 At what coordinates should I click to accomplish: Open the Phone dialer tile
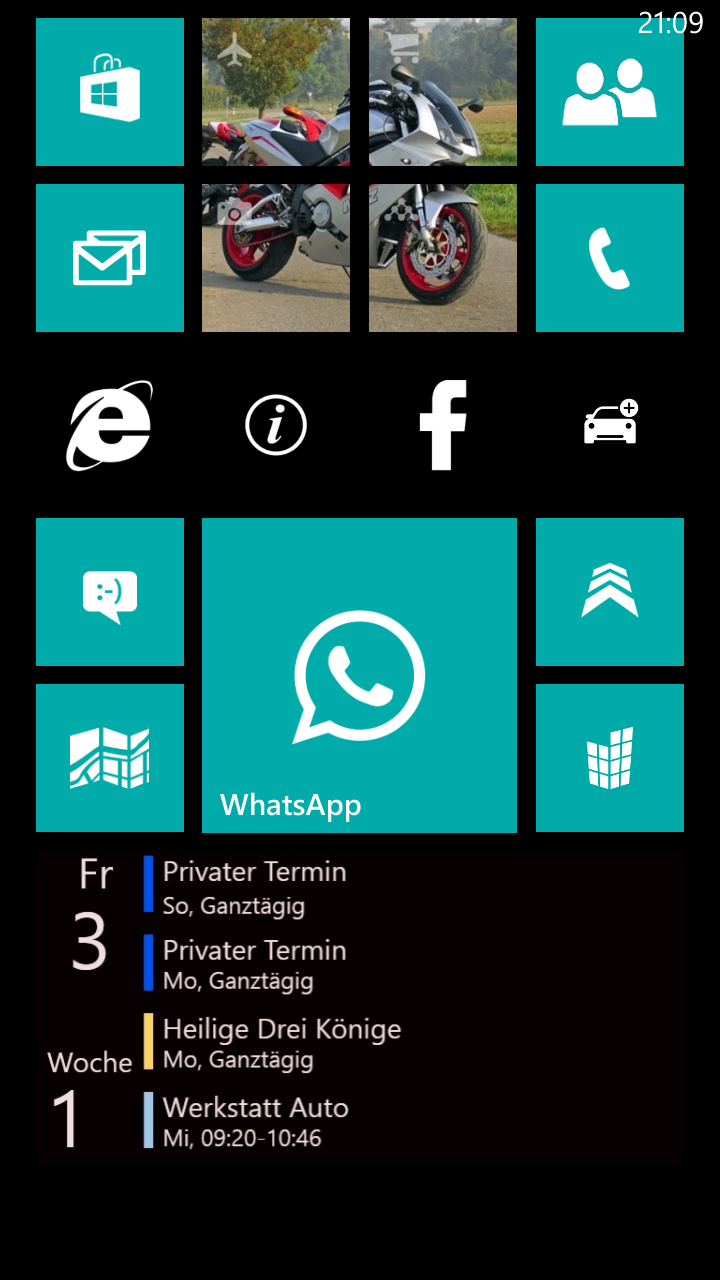point(610,258)
